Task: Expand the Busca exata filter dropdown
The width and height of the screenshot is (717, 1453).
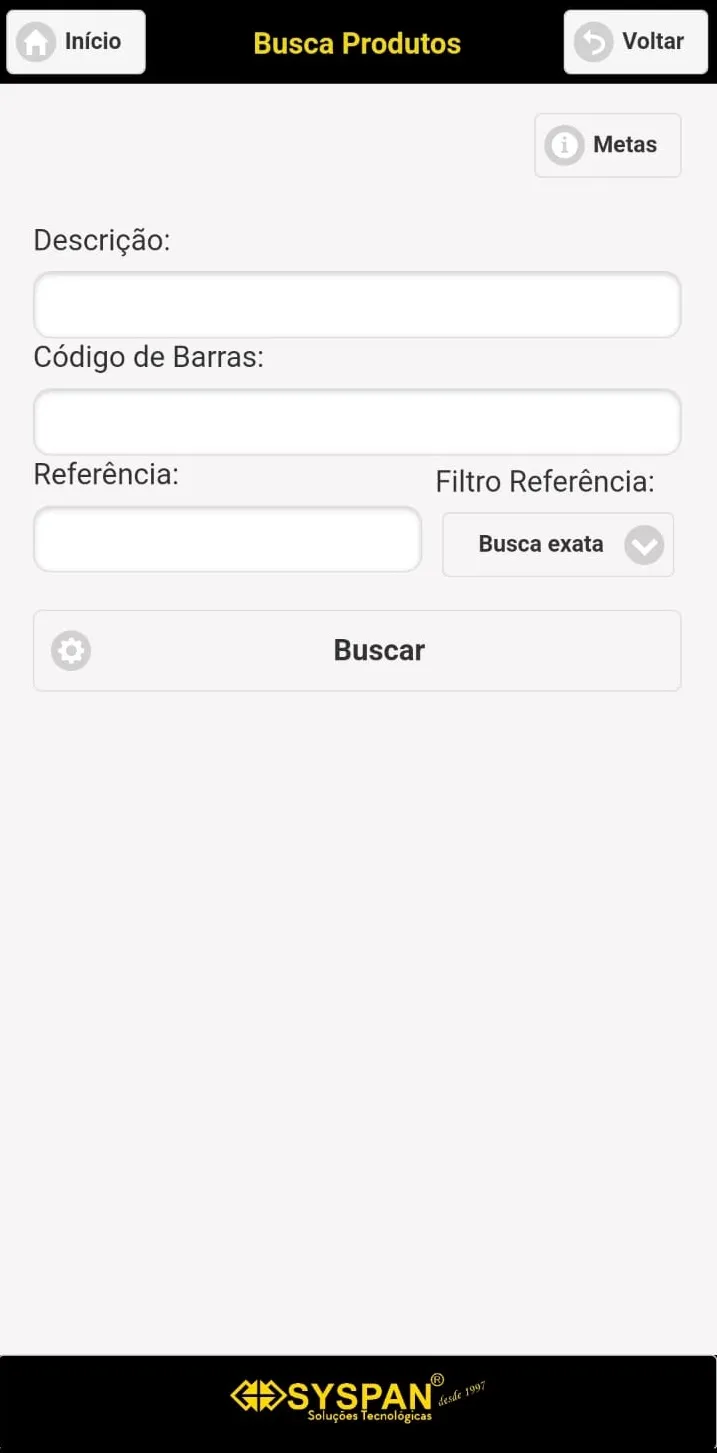Action: (558, 545)
